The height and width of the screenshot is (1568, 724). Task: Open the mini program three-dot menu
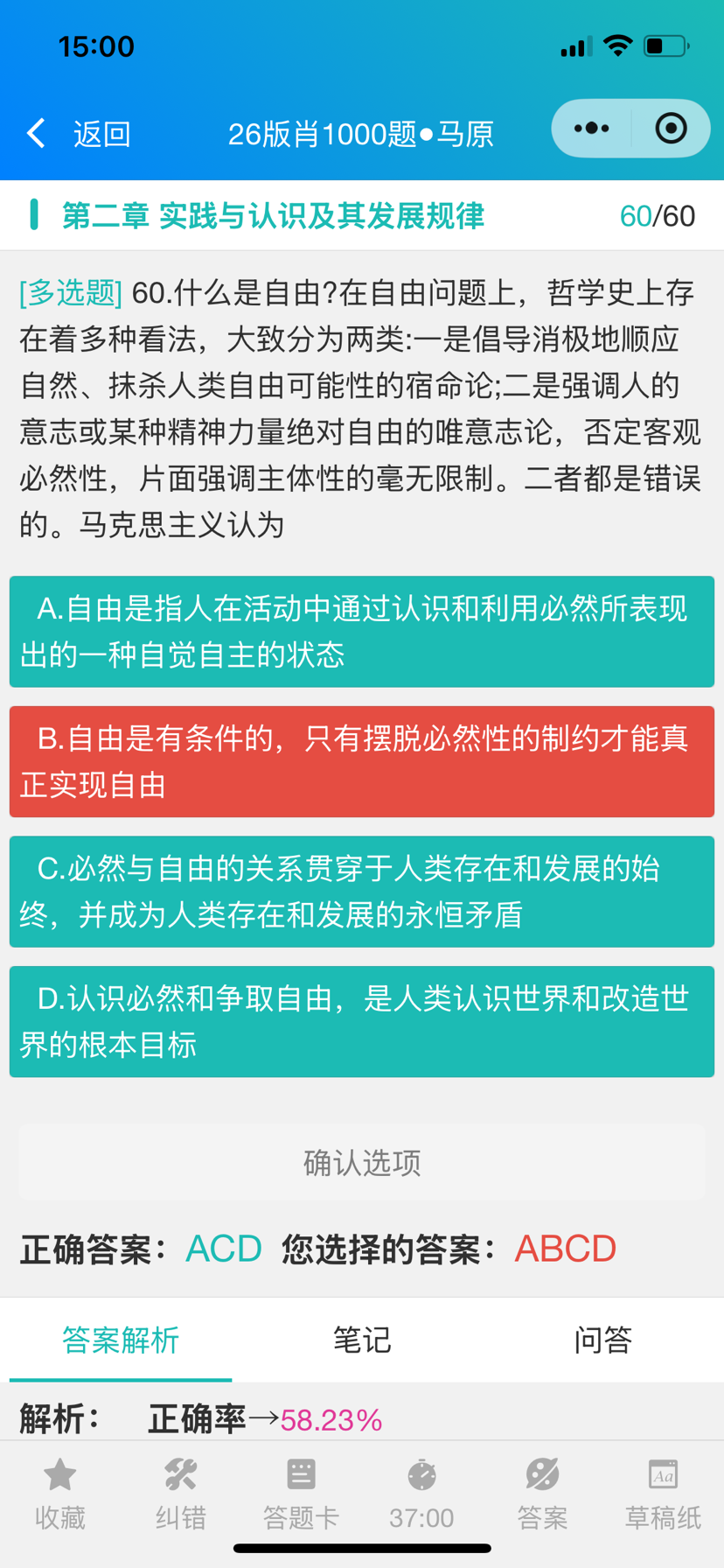pos(592,129)
